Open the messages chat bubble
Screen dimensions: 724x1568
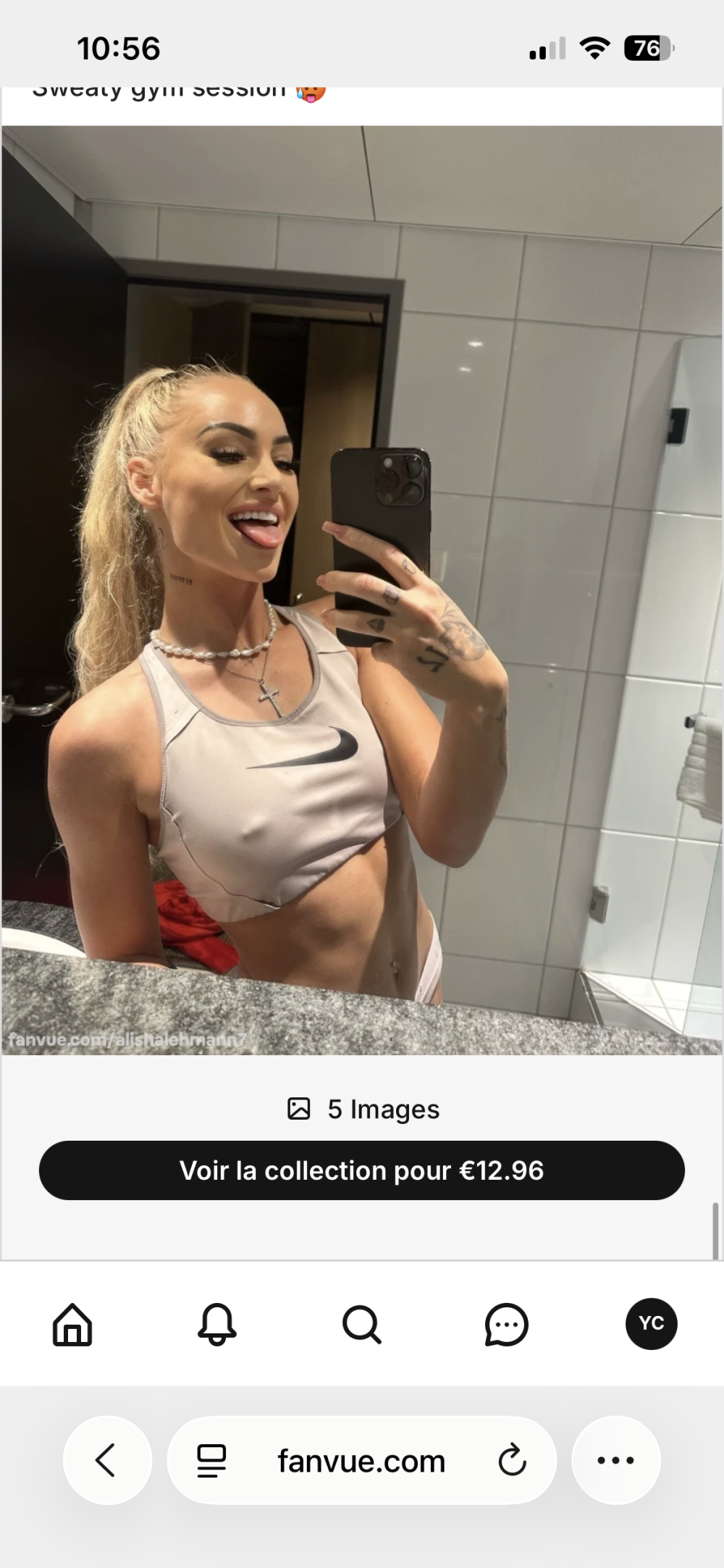tap(506, 1324)
